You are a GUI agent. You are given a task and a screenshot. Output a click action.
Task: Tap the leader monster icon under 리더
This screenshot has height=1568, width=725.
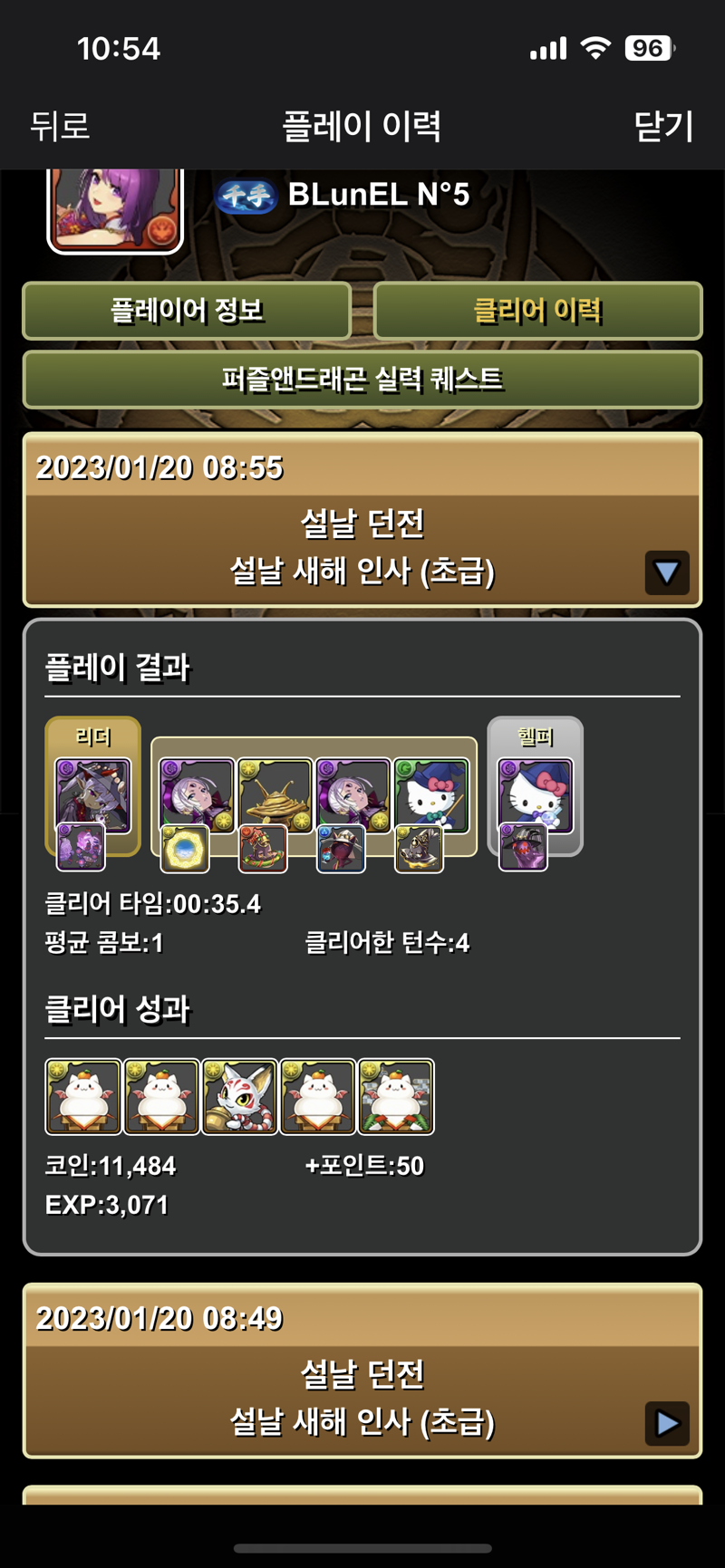(x=93, y=796)
